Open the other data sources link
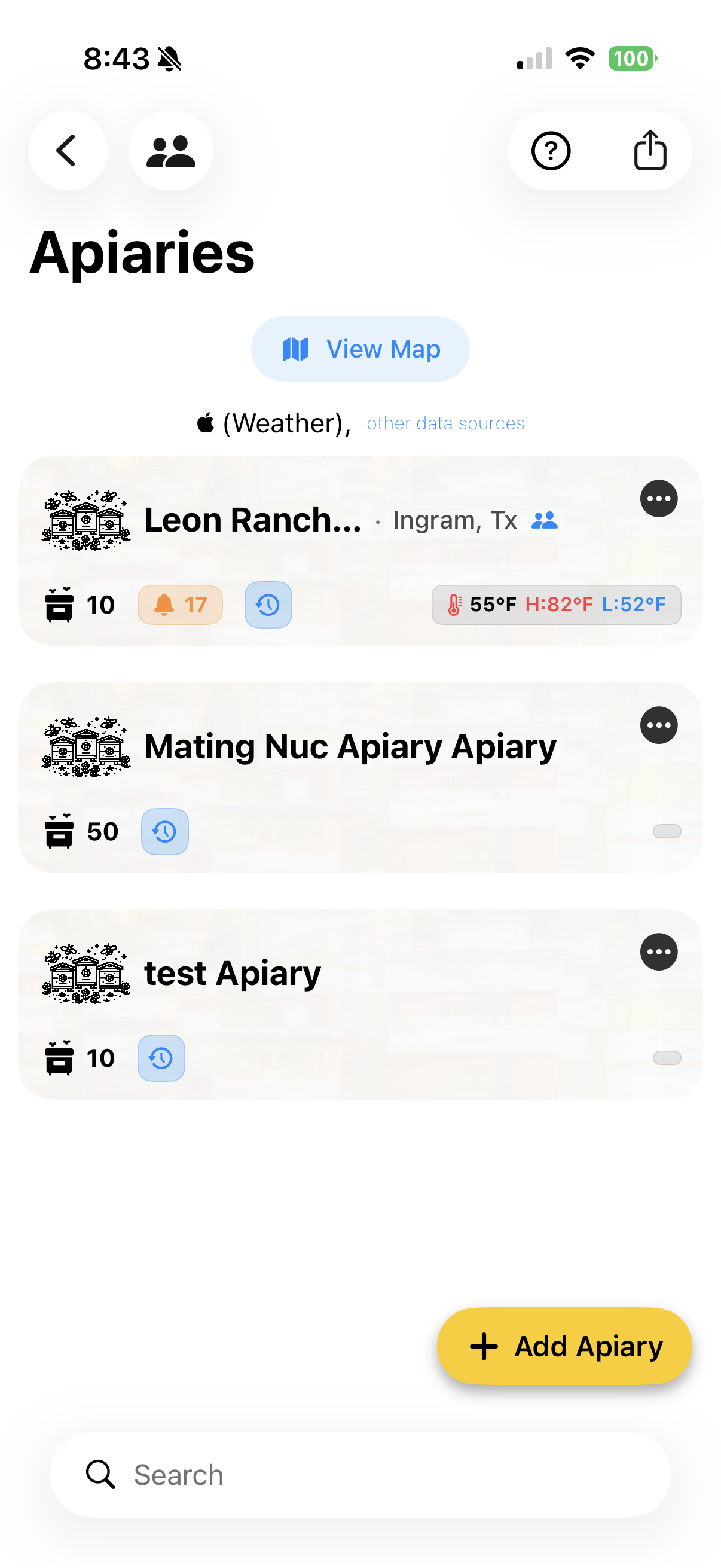This screenshot has height=1568, width=721. [445, 422]
